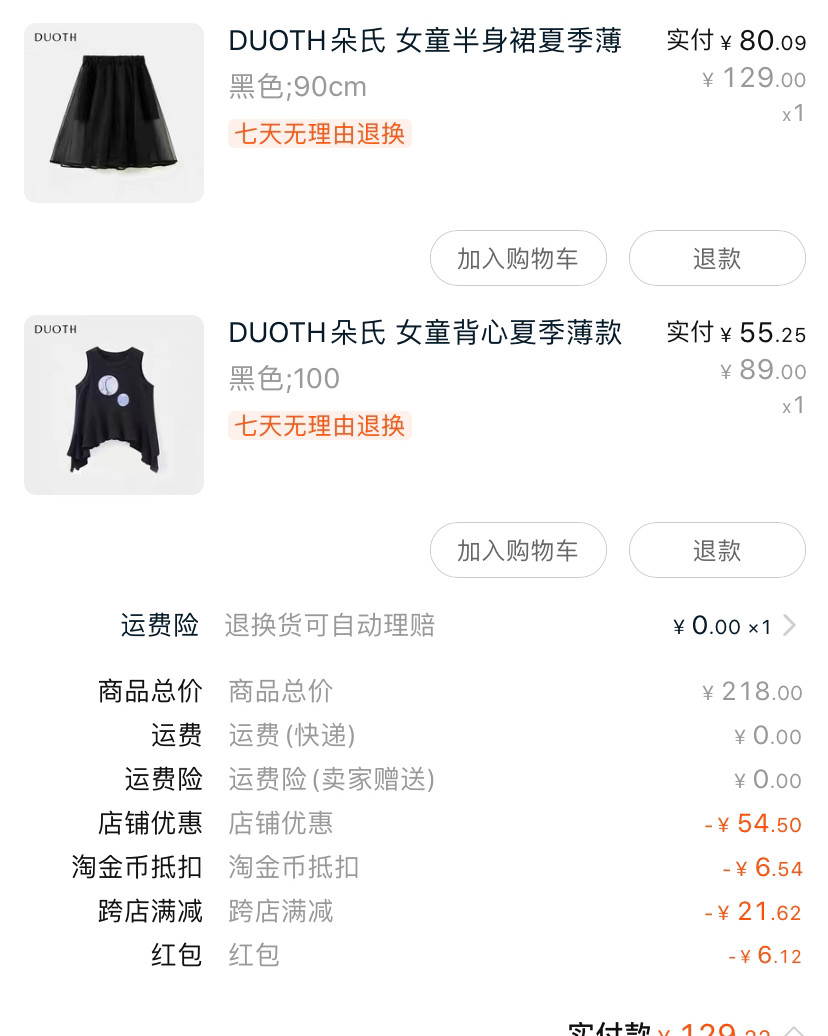The image size is (828, 1036).
Task: Open the skirt product thumbnail image
Action: 113,112
